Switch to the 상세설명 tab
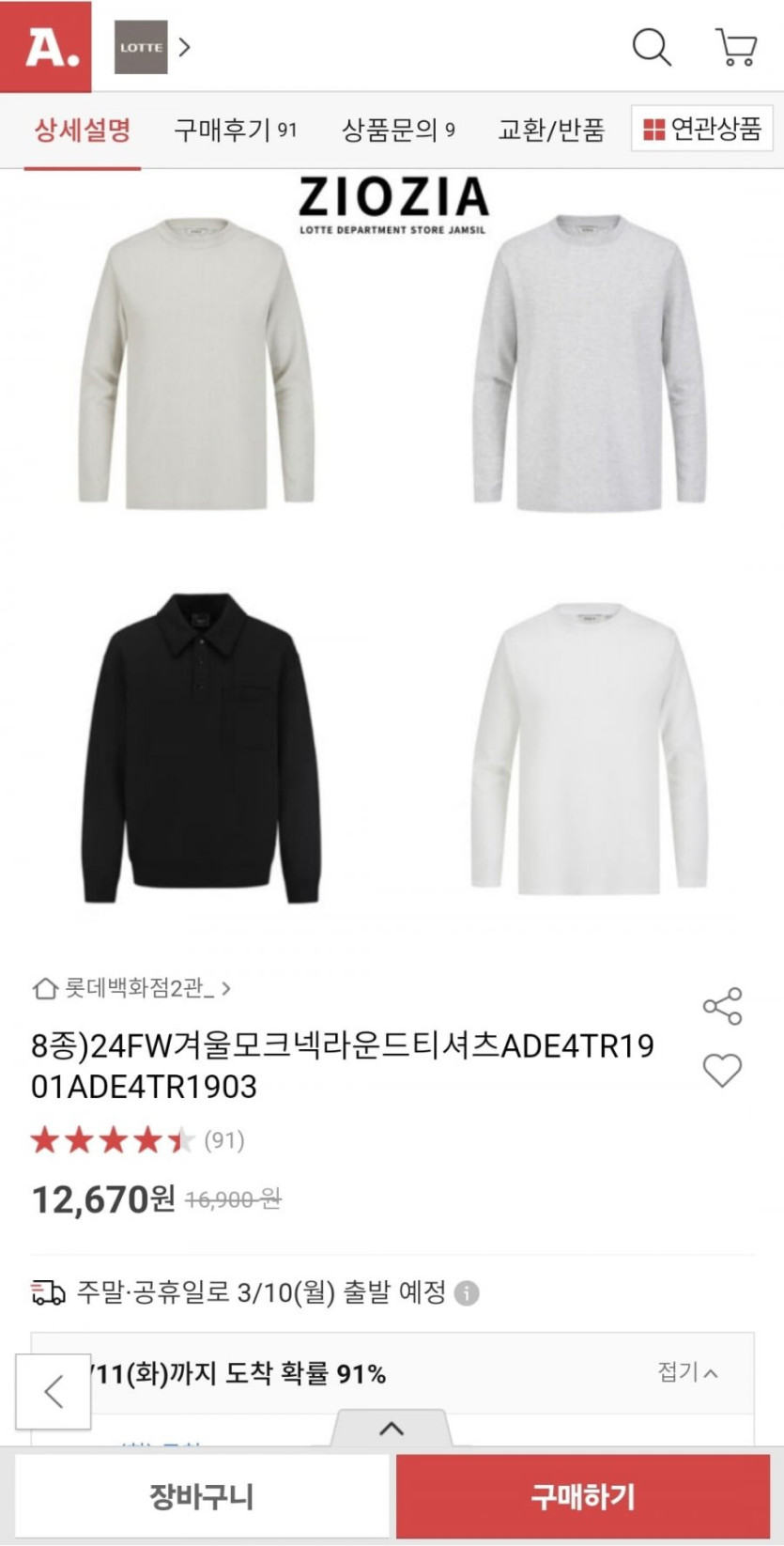This screenshot has height=1546, width=784. (83, 130)
